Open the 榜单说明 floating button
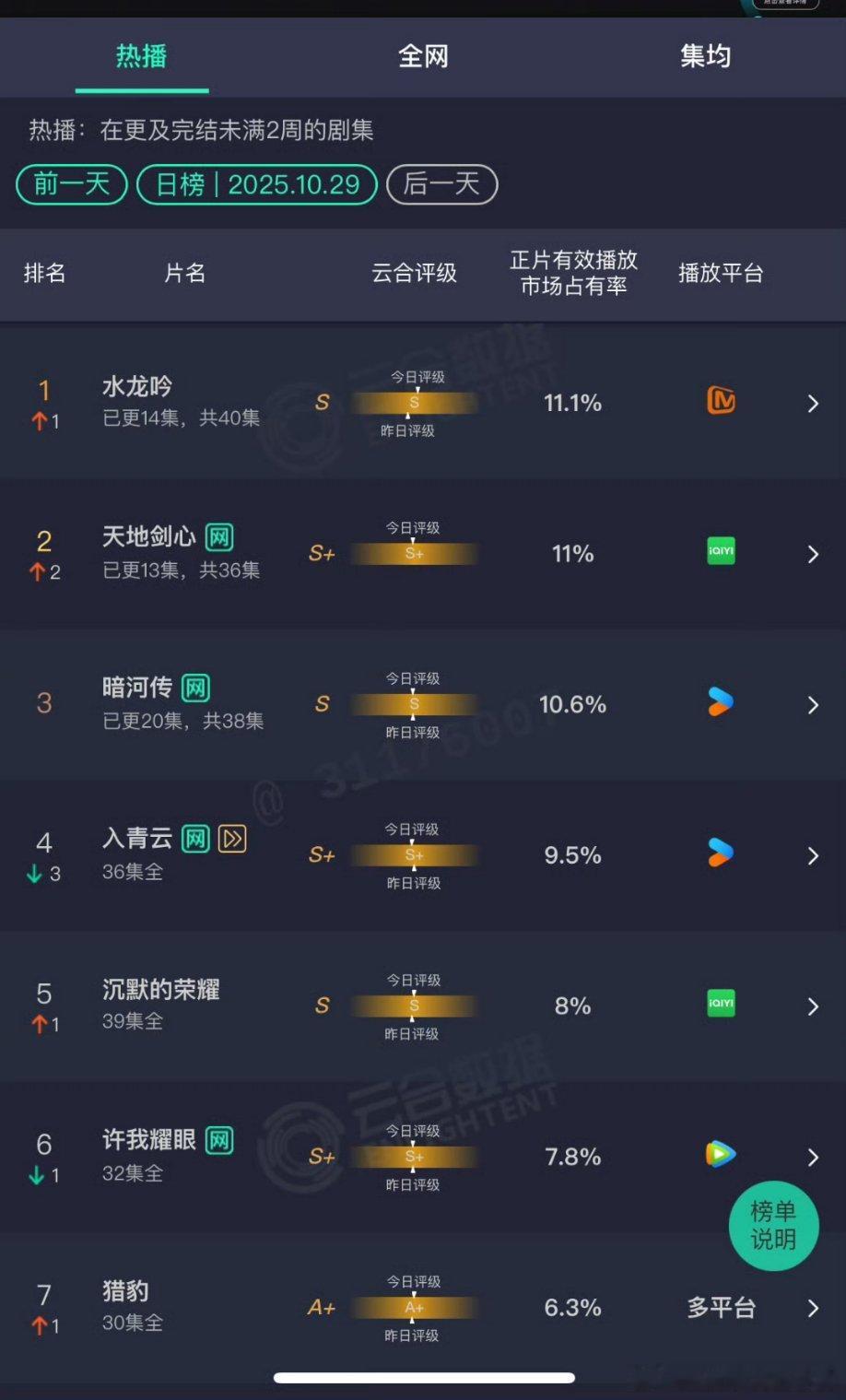Image resolution: width=846 pixels, height=1400 pixels. [x=774, y=1225]
